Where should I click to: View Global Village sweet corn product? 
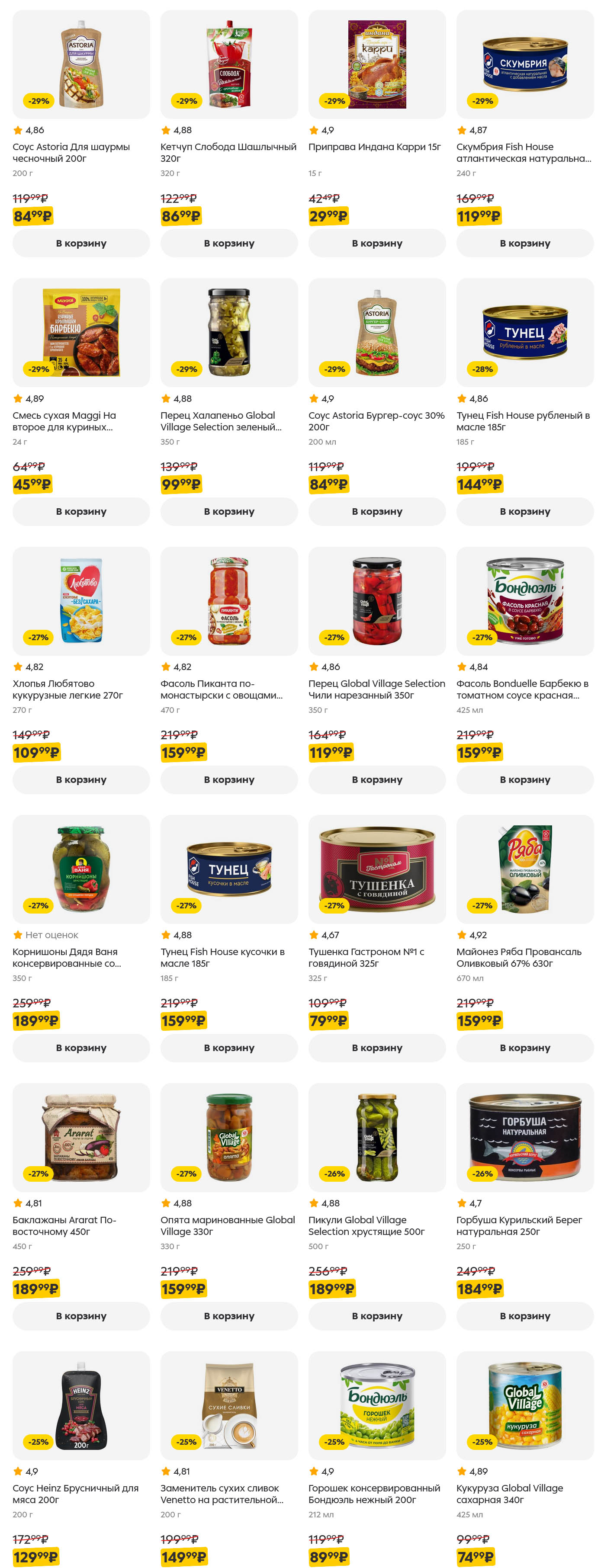click(525, 1405)
